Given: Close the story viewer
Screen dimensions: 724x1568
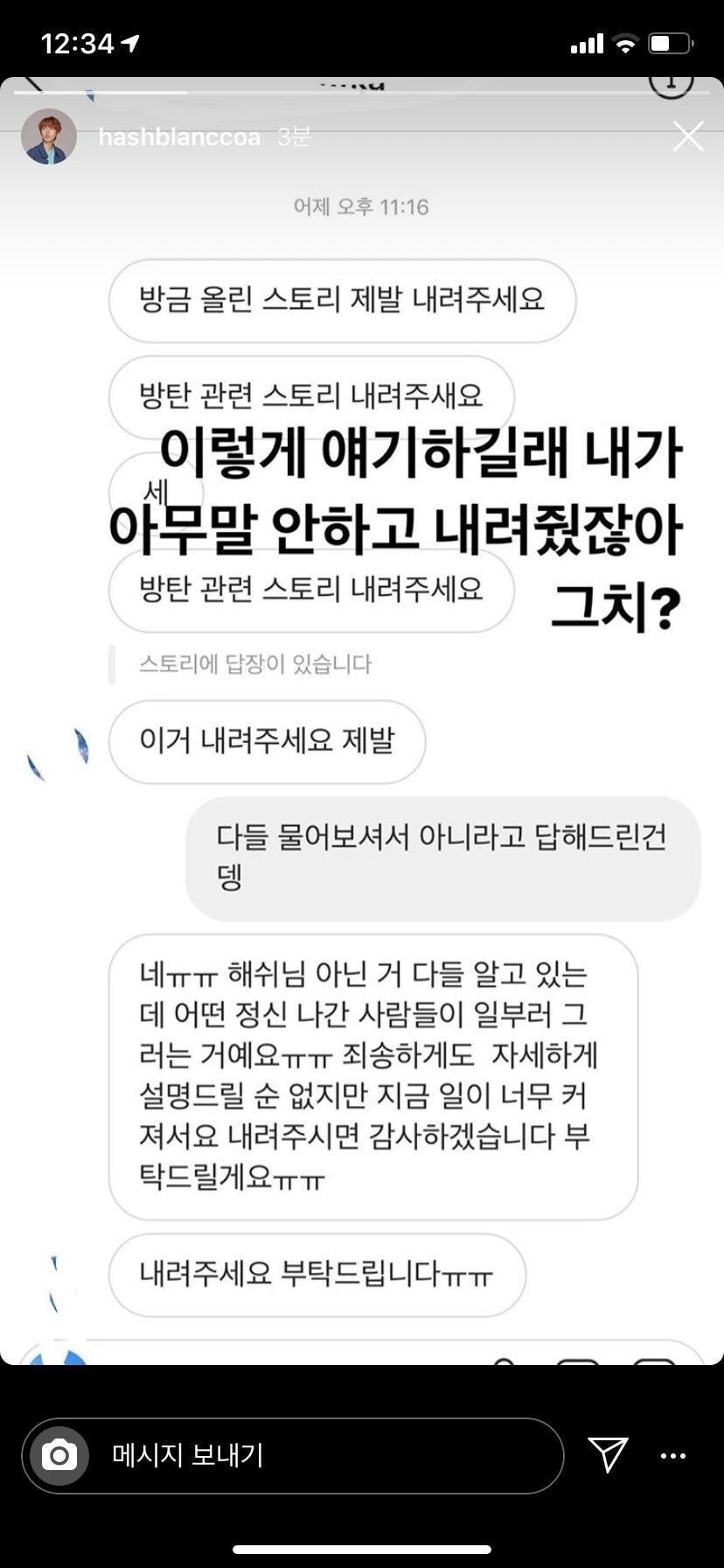Looking at the screenshot, I should click(688, 136).
